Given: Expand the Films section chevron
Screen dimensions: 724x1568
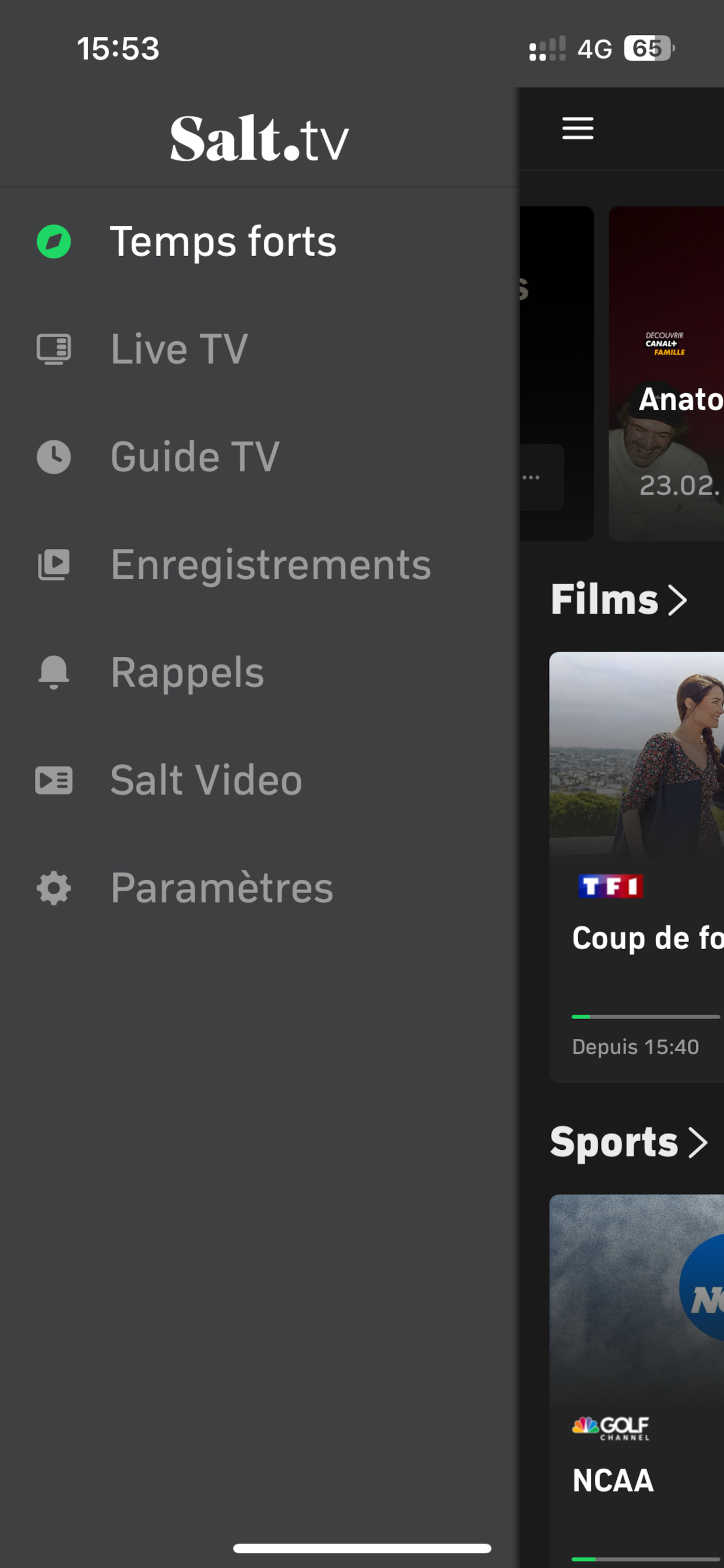Looking at the screenshot, I should tap(677, 600).
